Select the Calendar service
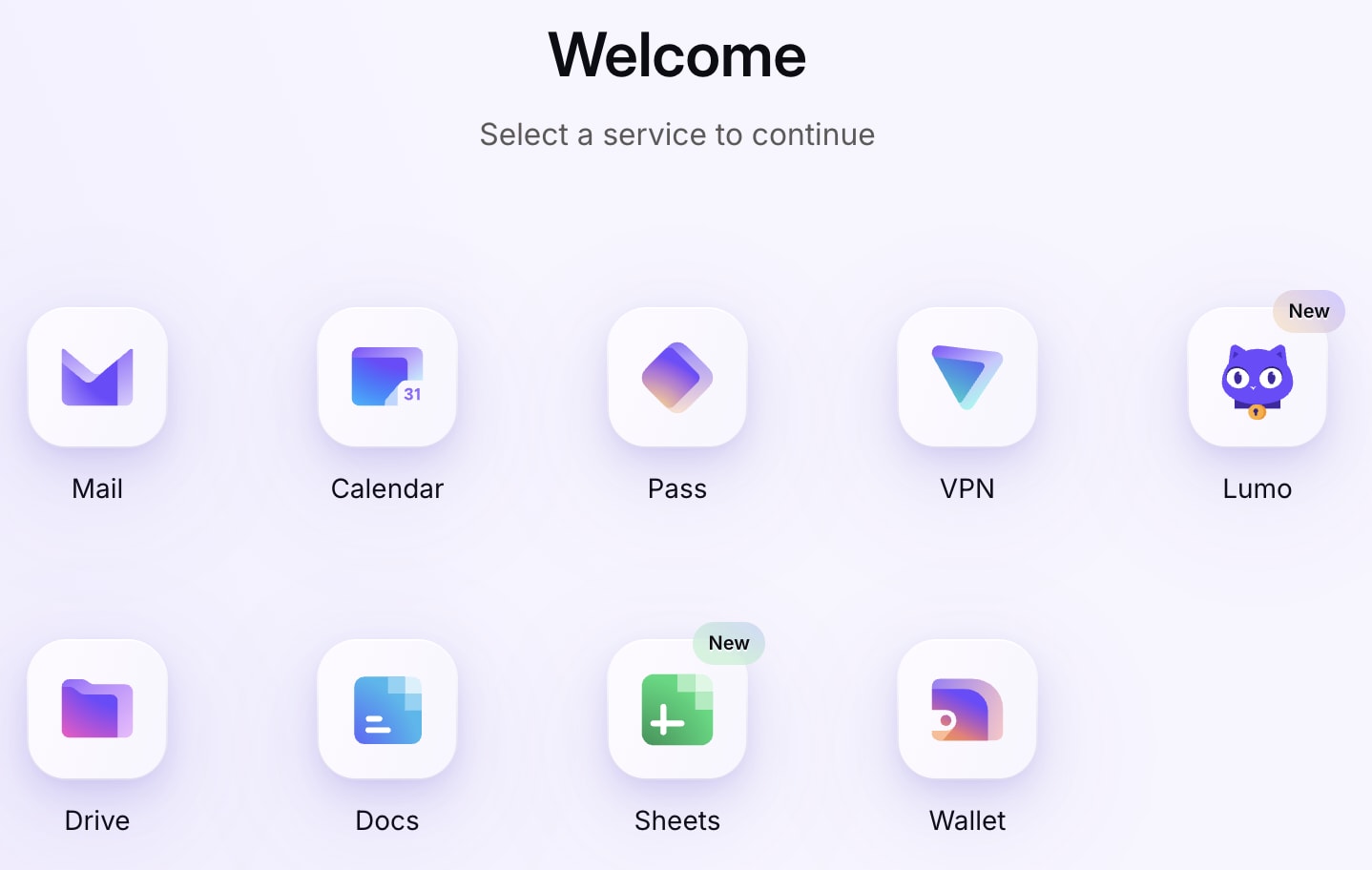 (387, 377)
